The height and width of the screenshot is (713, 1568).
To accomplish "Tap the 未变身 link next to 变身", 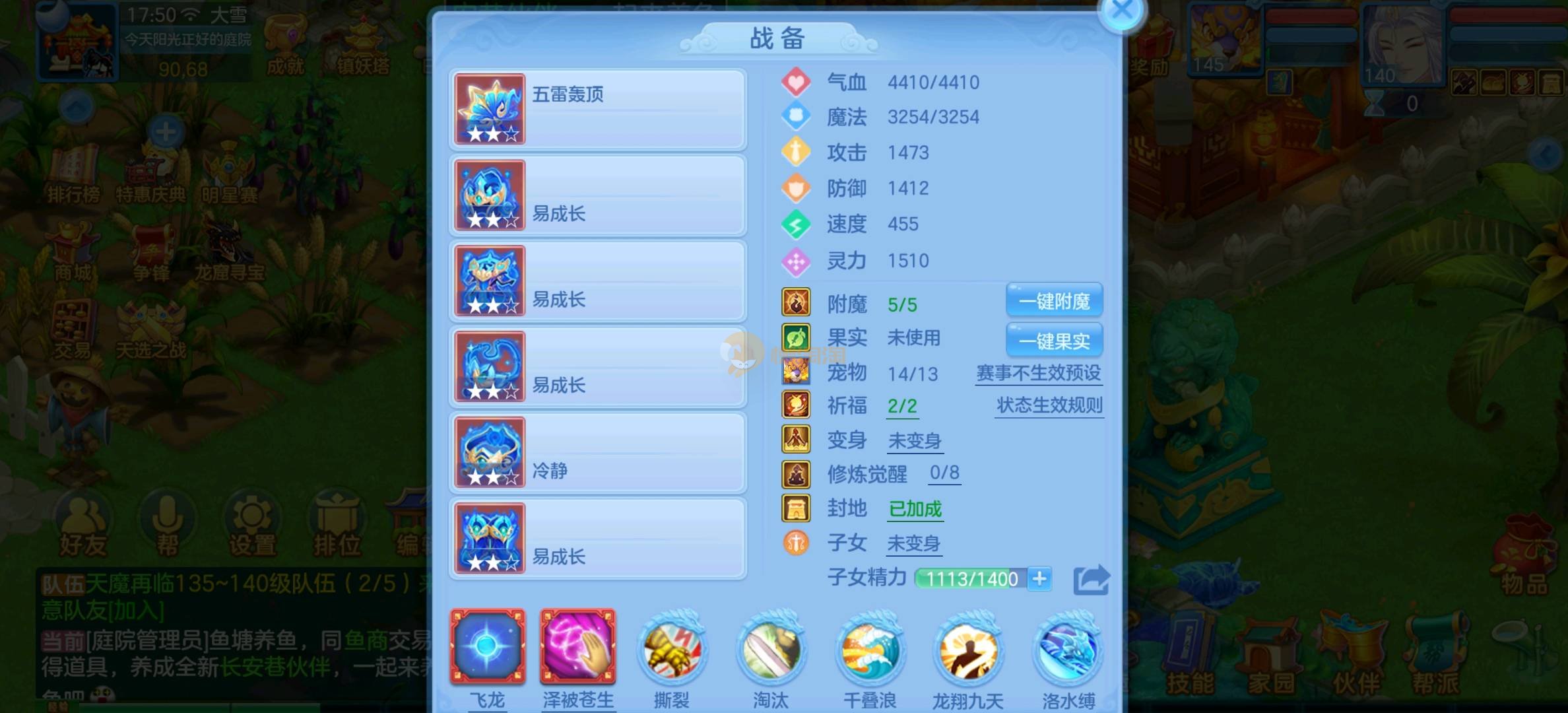I will tap(915, 441).
